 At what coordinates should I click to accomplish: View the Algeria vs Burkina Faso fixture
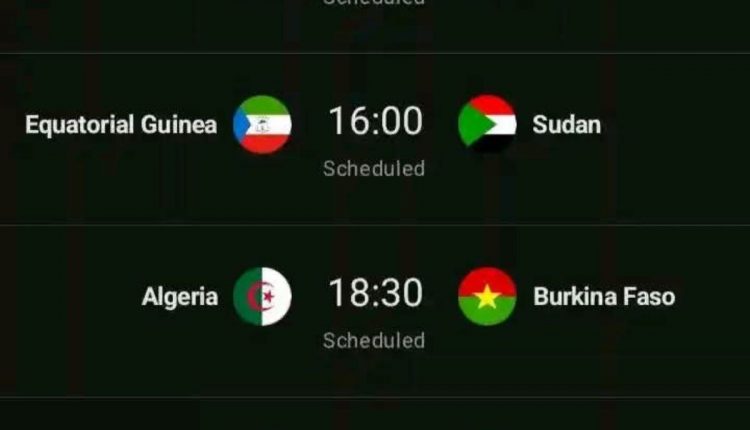(x=375, y=310)
